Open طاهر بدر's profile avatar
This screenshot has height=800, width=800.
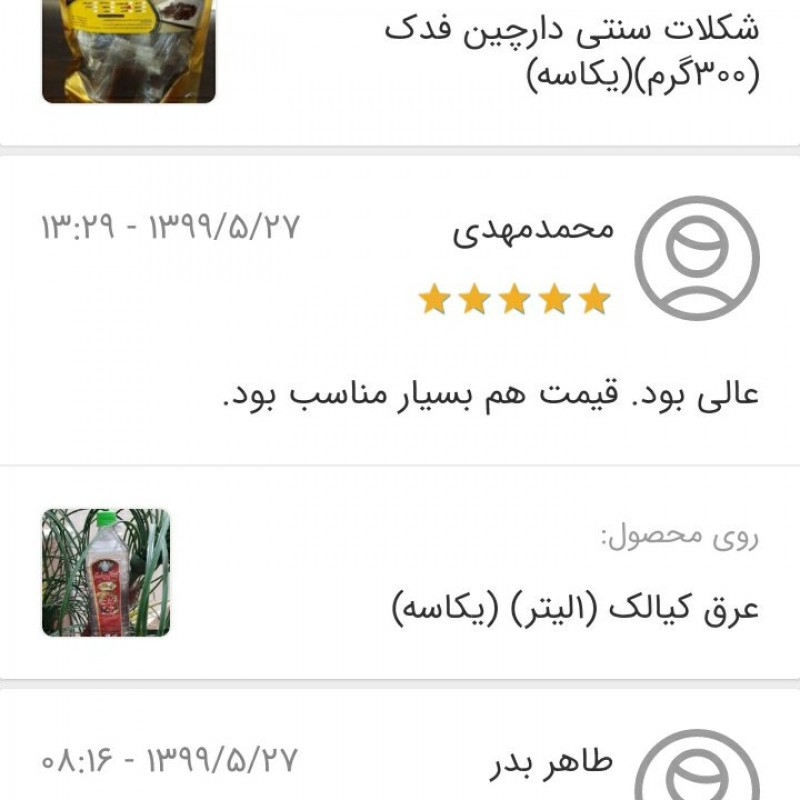tap(697, 772)
